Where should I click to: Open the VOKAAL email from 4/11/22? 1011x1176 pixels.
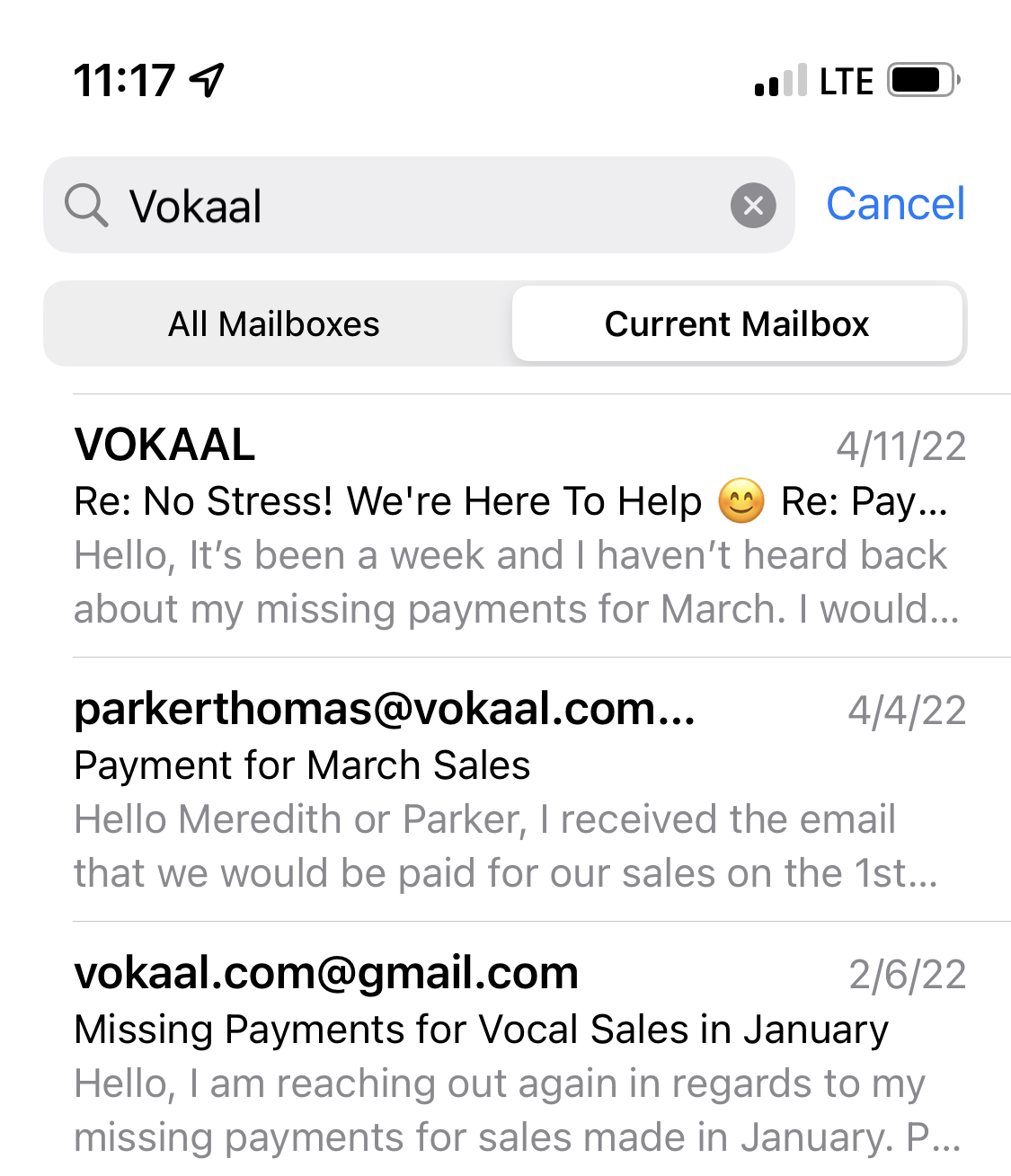(519, 526)
